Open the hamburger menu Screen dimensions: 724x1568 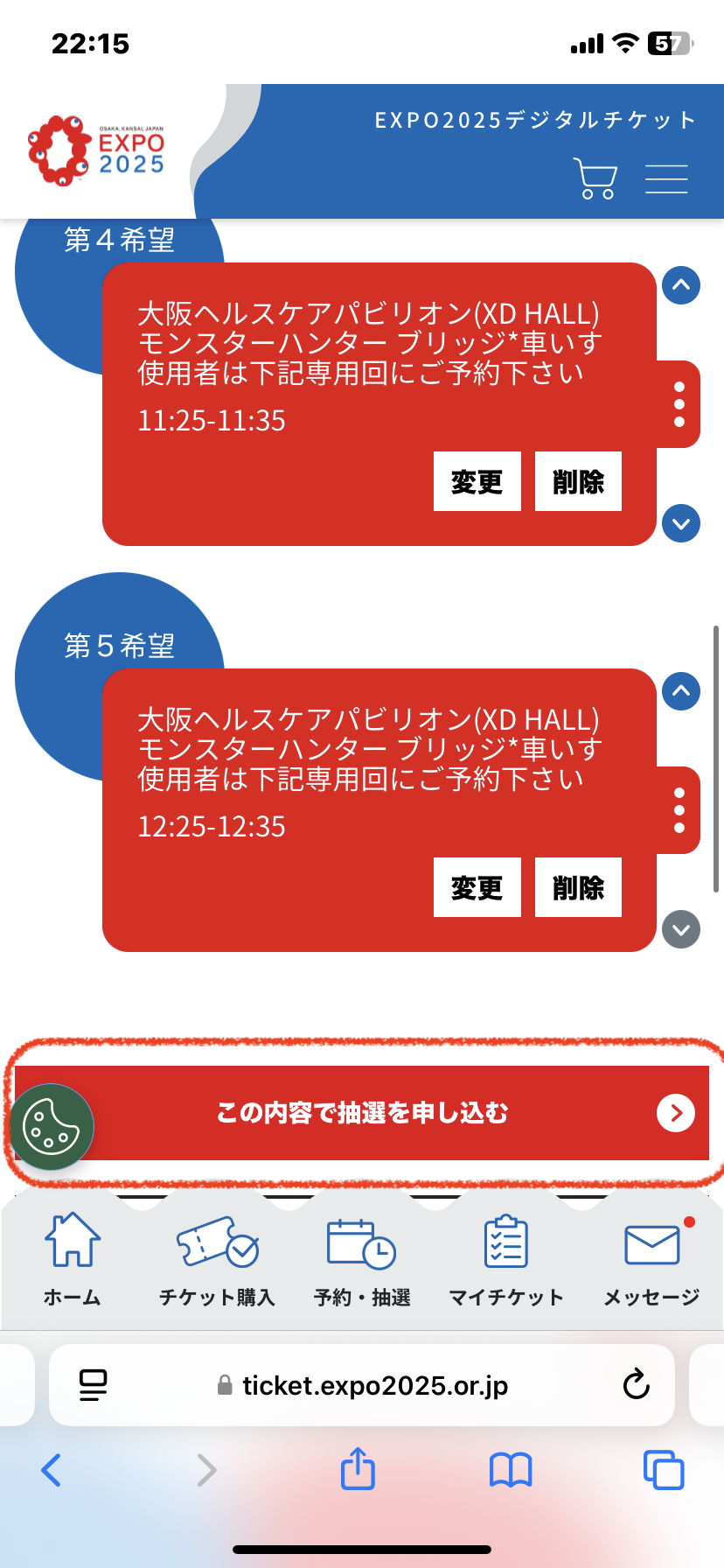click(x=666, y=178)
